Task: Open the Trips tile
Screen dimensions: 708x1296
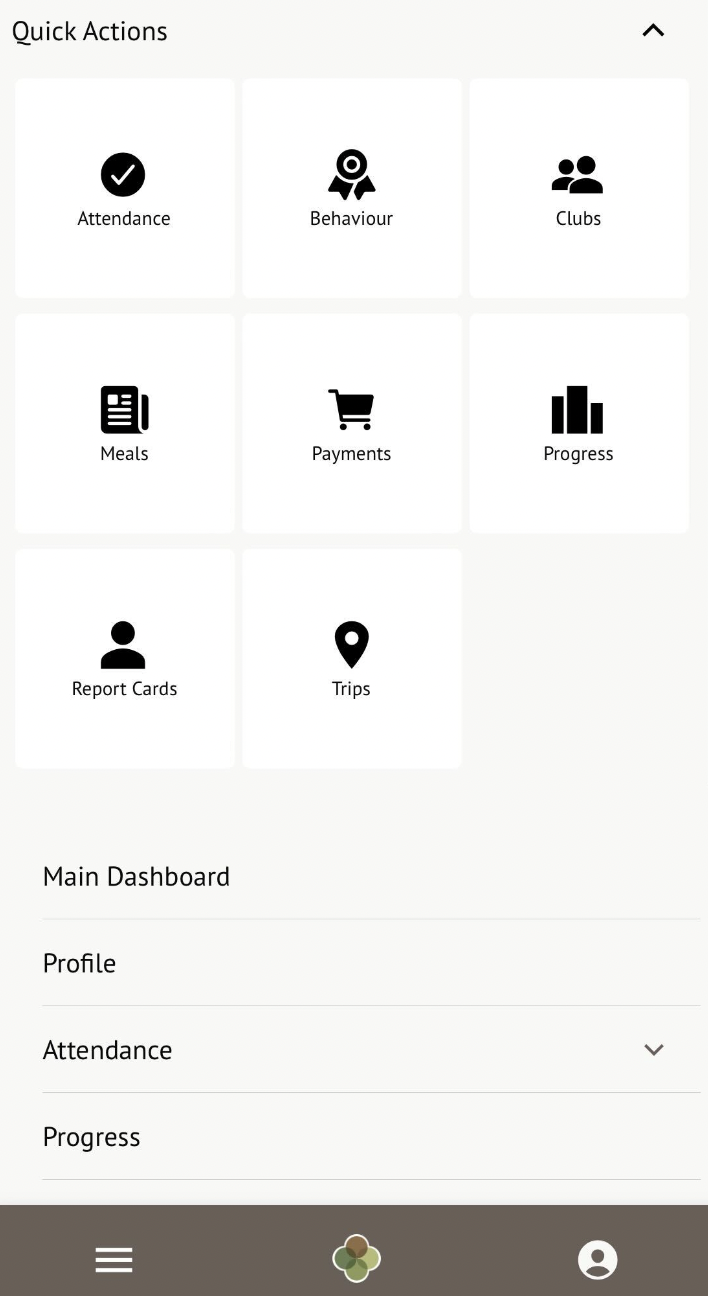Action: pos(351,659)
